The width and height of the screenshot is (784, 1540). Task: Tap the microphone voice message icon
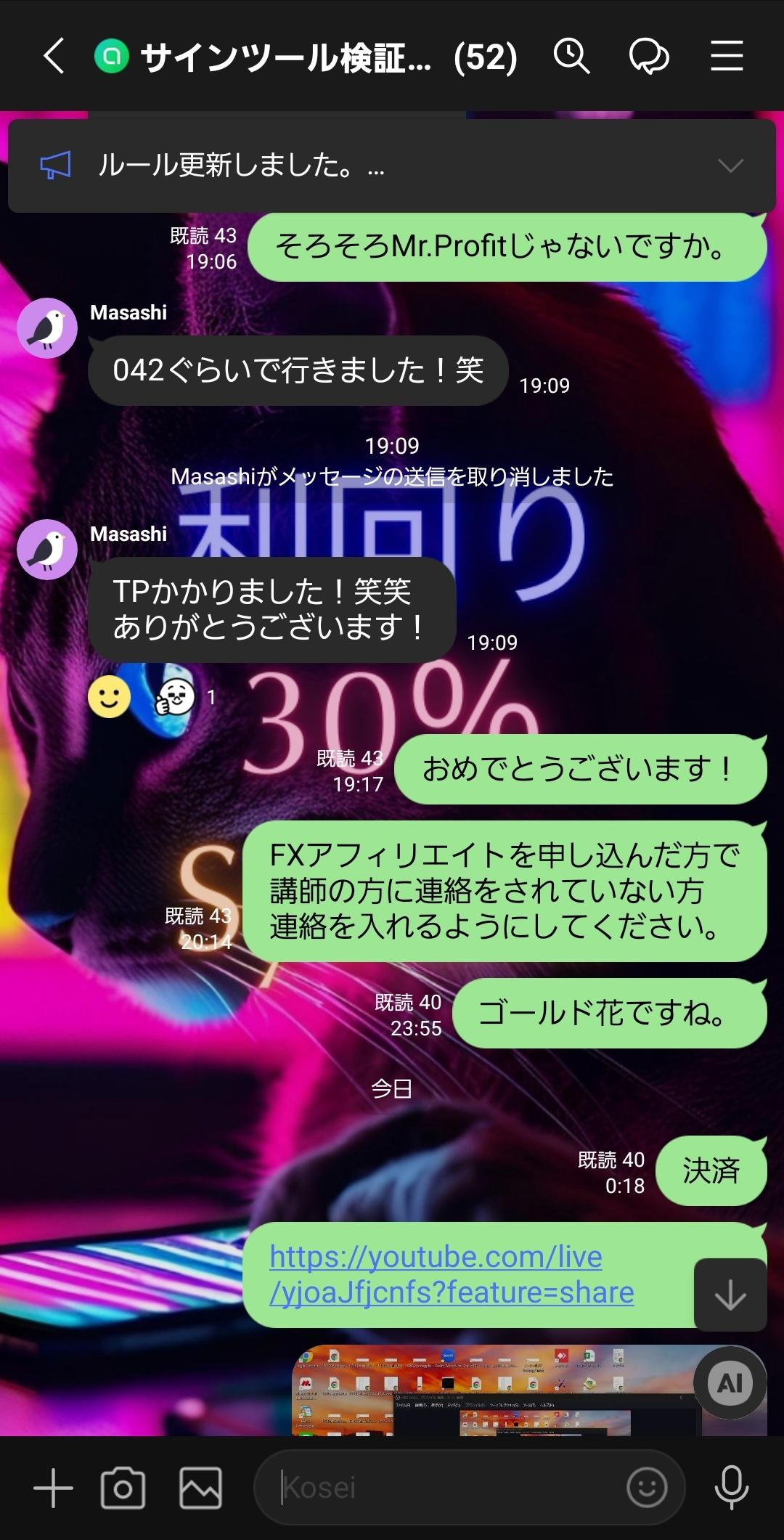pos(731,1488)
